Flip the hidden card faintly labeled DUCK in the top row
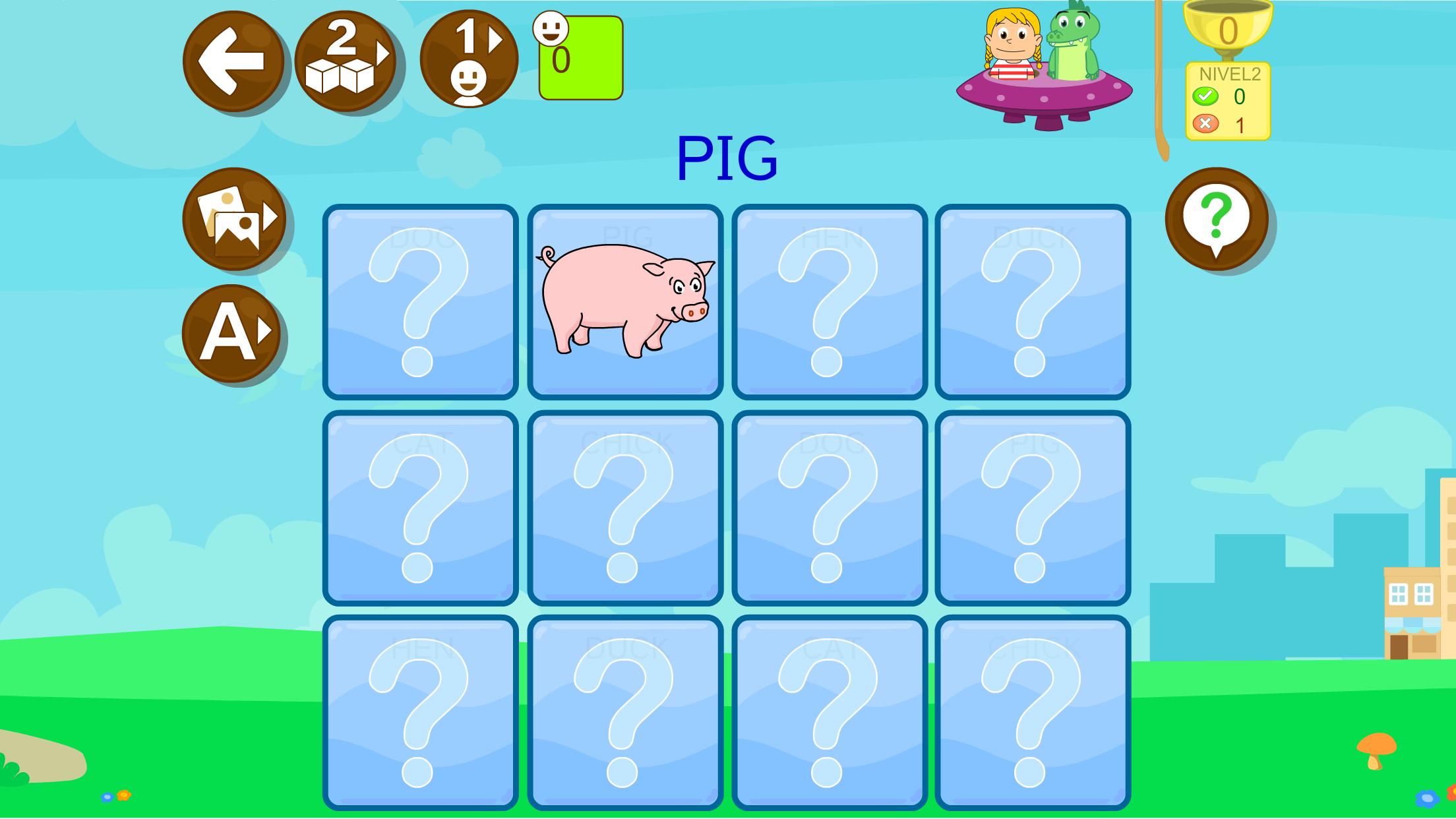The image size is (1456, 819). click(x=1033, y=302)
